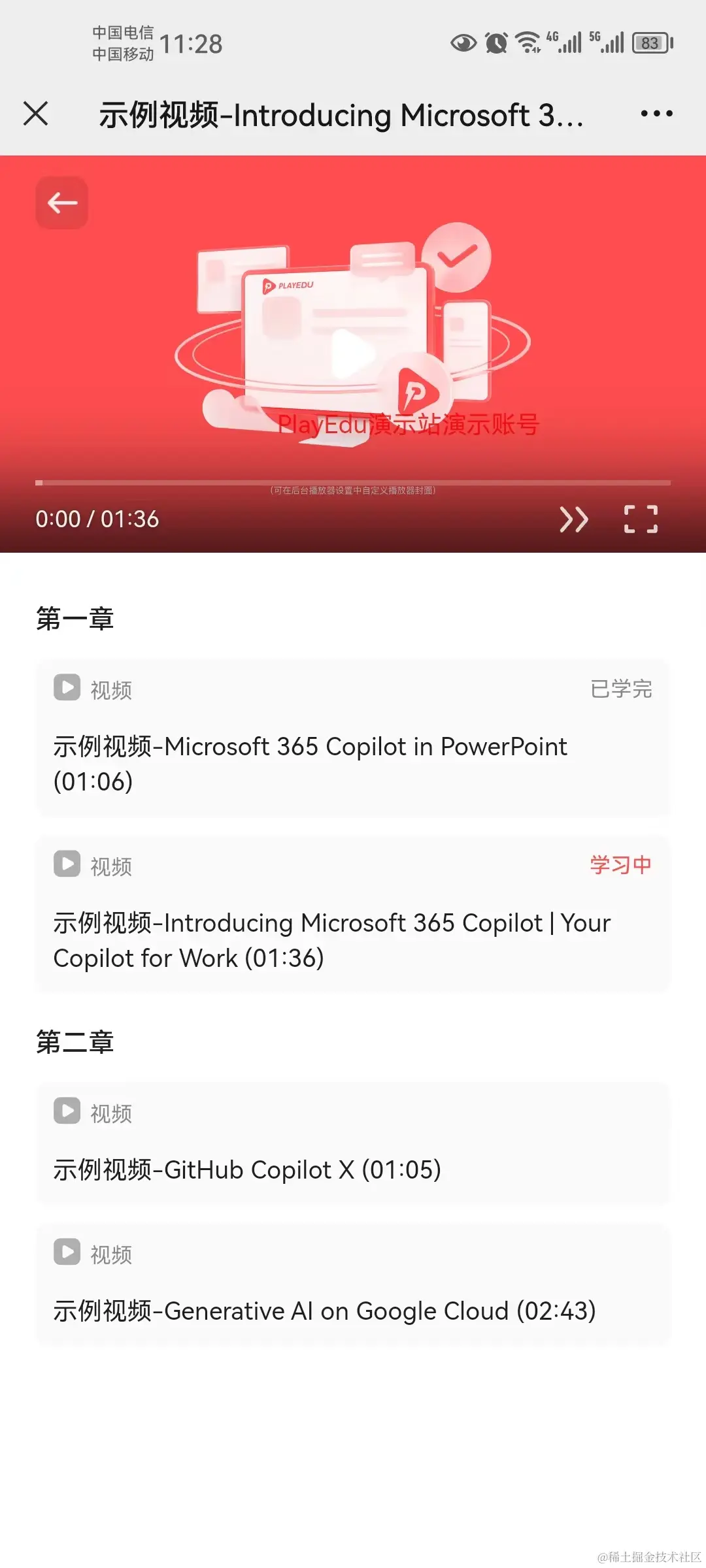The image size is (706, 1568).
Task: Open lesson 示例视频-Generative AI on Google Cloud
Action: (325, 1310)
